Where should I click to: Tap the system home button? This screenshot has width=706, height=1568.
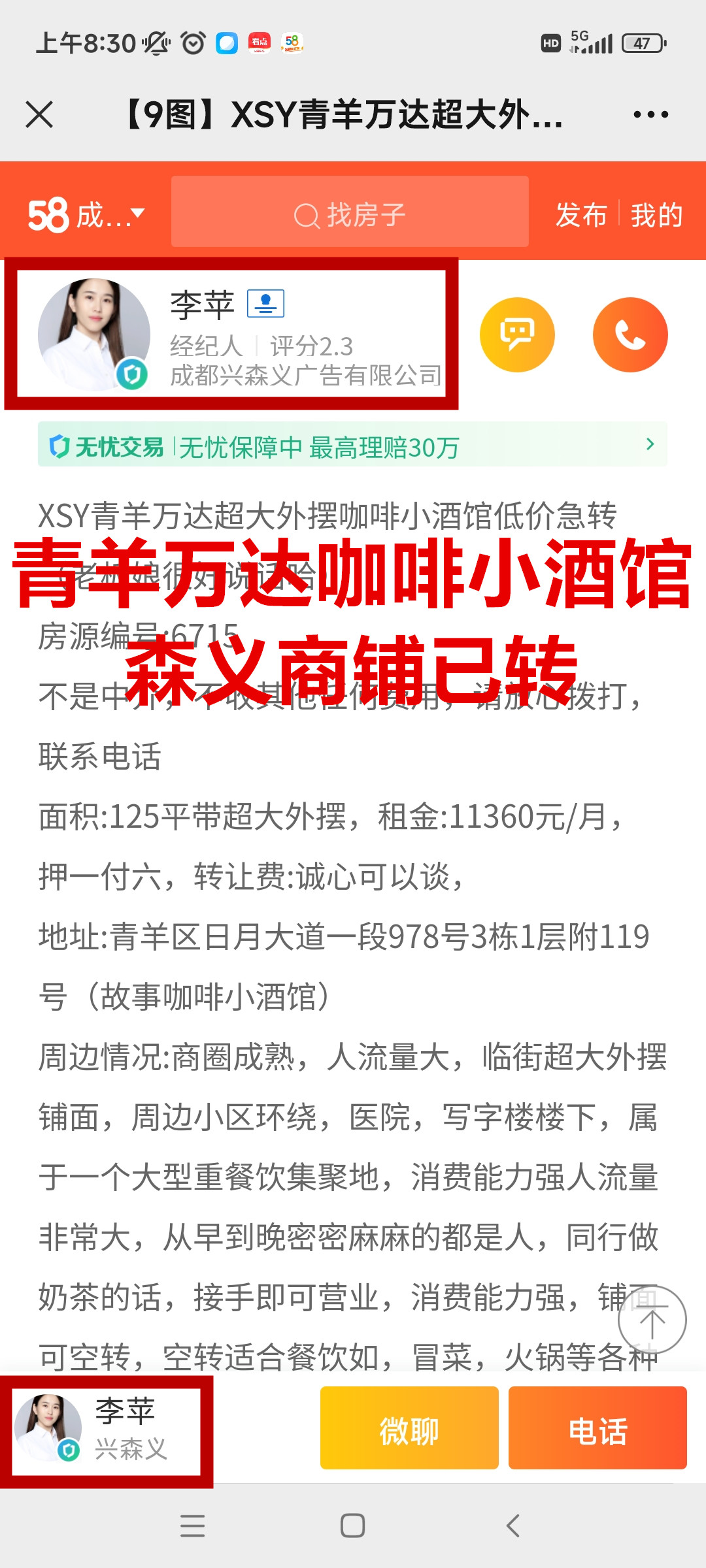tap(352, 1526)
